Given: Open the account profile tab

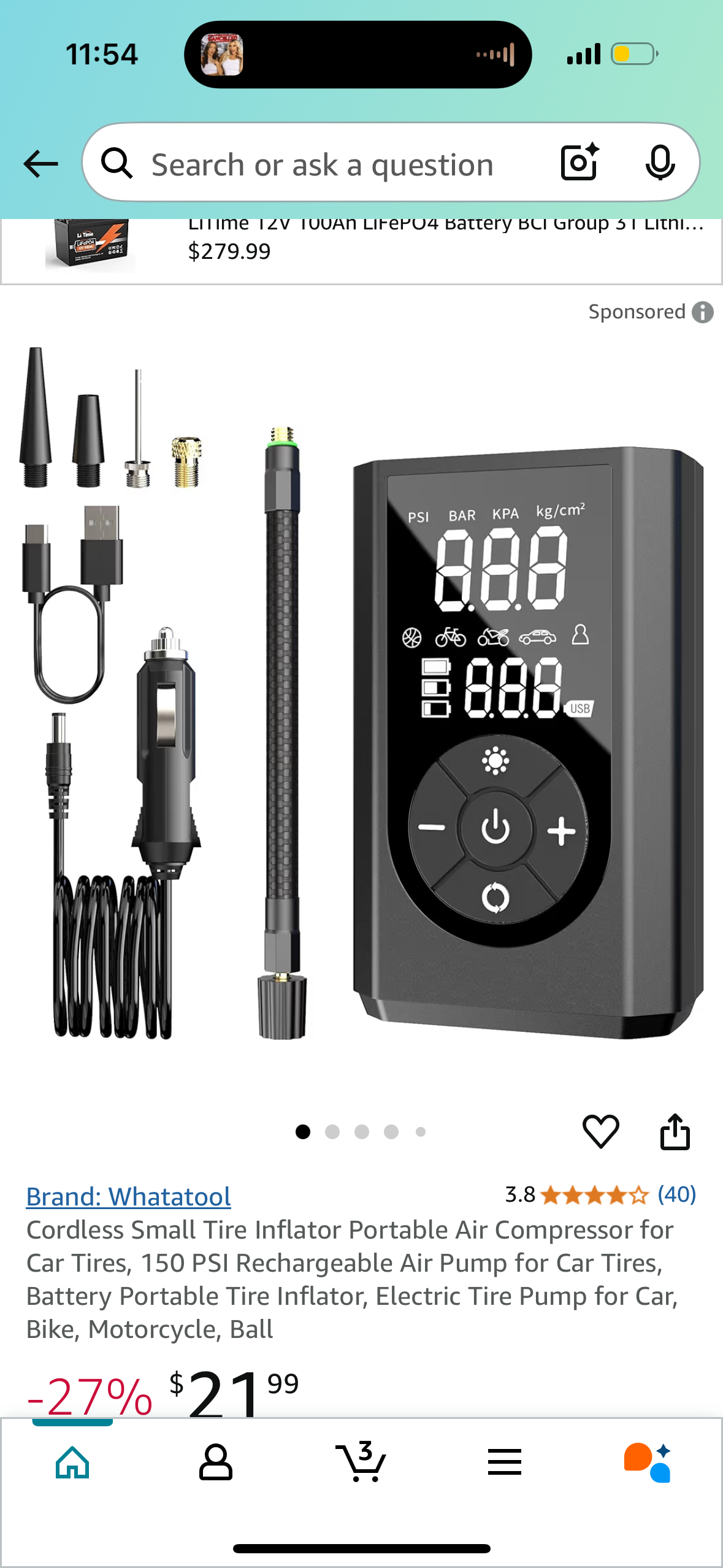Looking at the screenshot, I should point(216,1462).
